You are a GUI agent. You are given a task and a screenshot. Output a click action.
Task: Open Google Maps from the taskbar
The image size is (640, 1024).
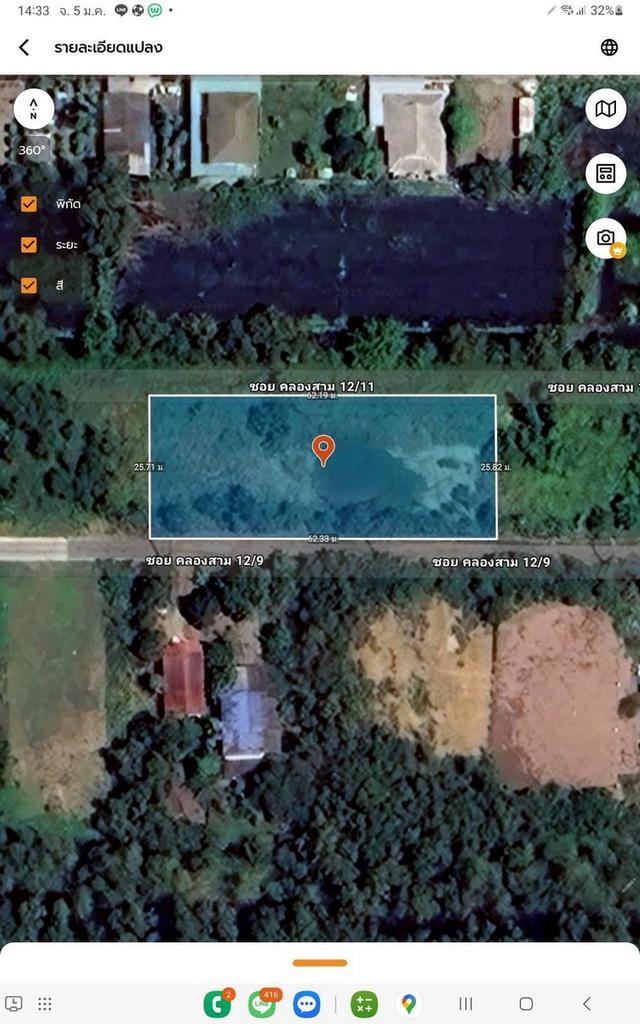pos(409,1003)
